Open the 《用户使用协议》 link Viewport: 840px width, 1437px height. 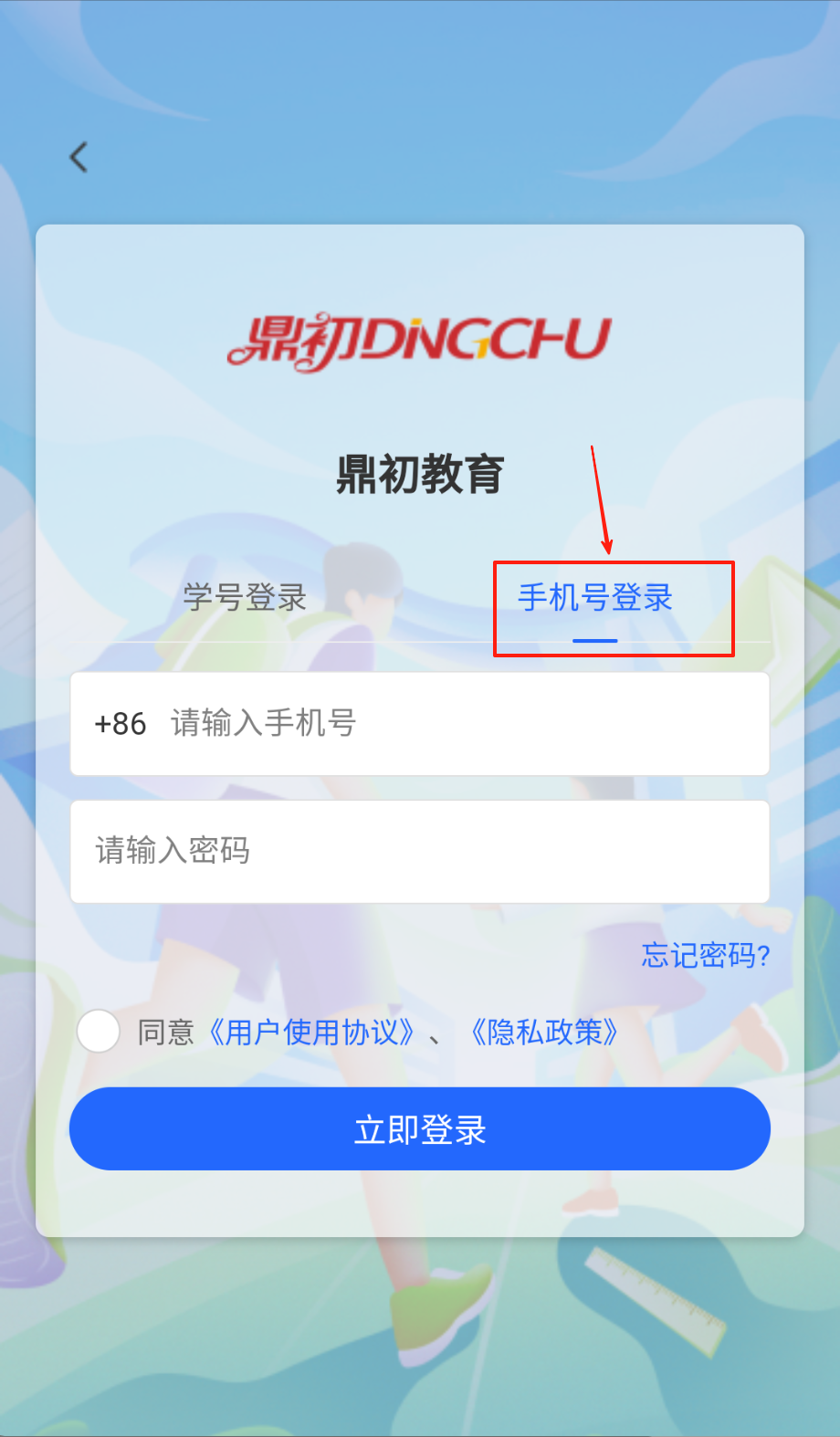click(x=311, y=1033)
